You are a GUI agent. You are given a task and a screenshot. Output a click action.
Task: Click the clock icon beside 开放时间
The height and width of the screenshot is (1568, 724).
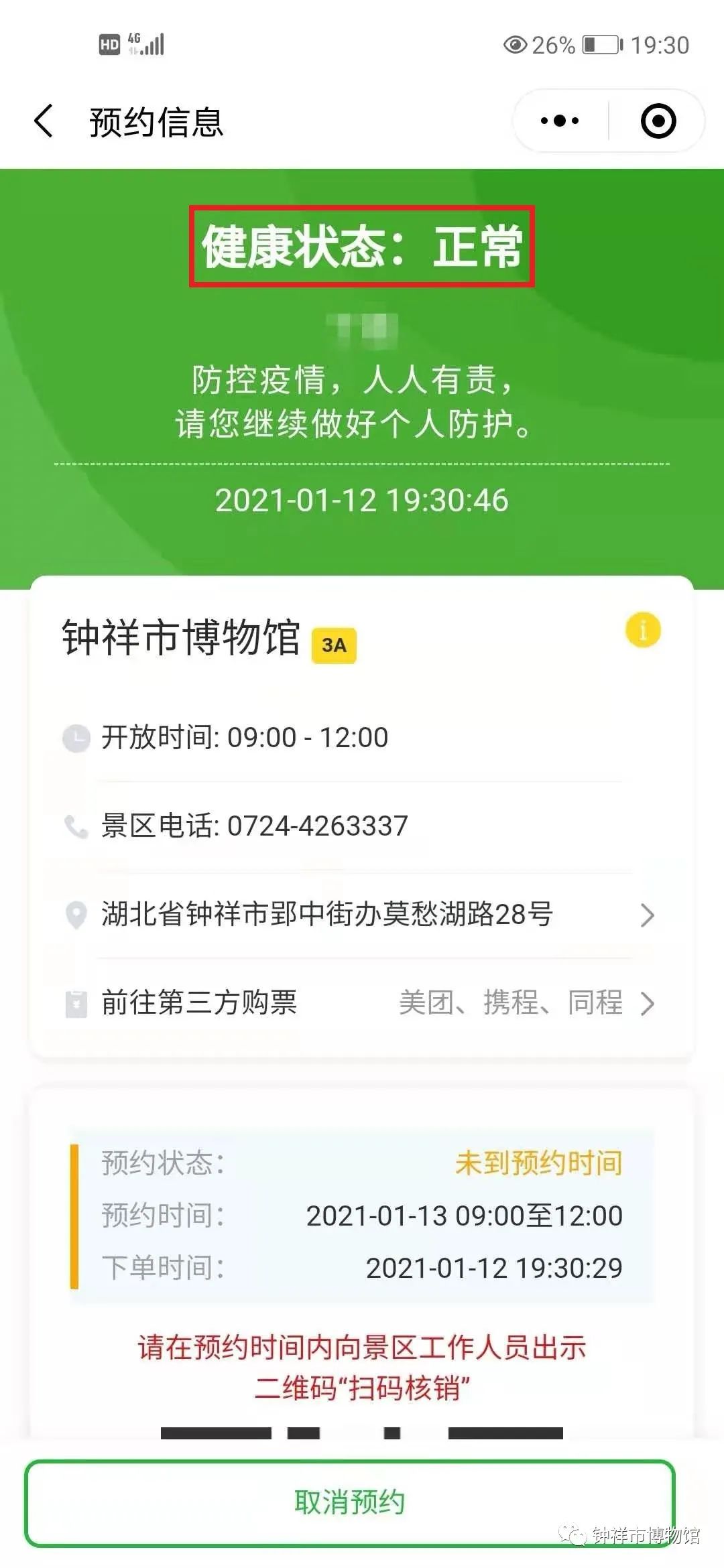pos(77,737)
